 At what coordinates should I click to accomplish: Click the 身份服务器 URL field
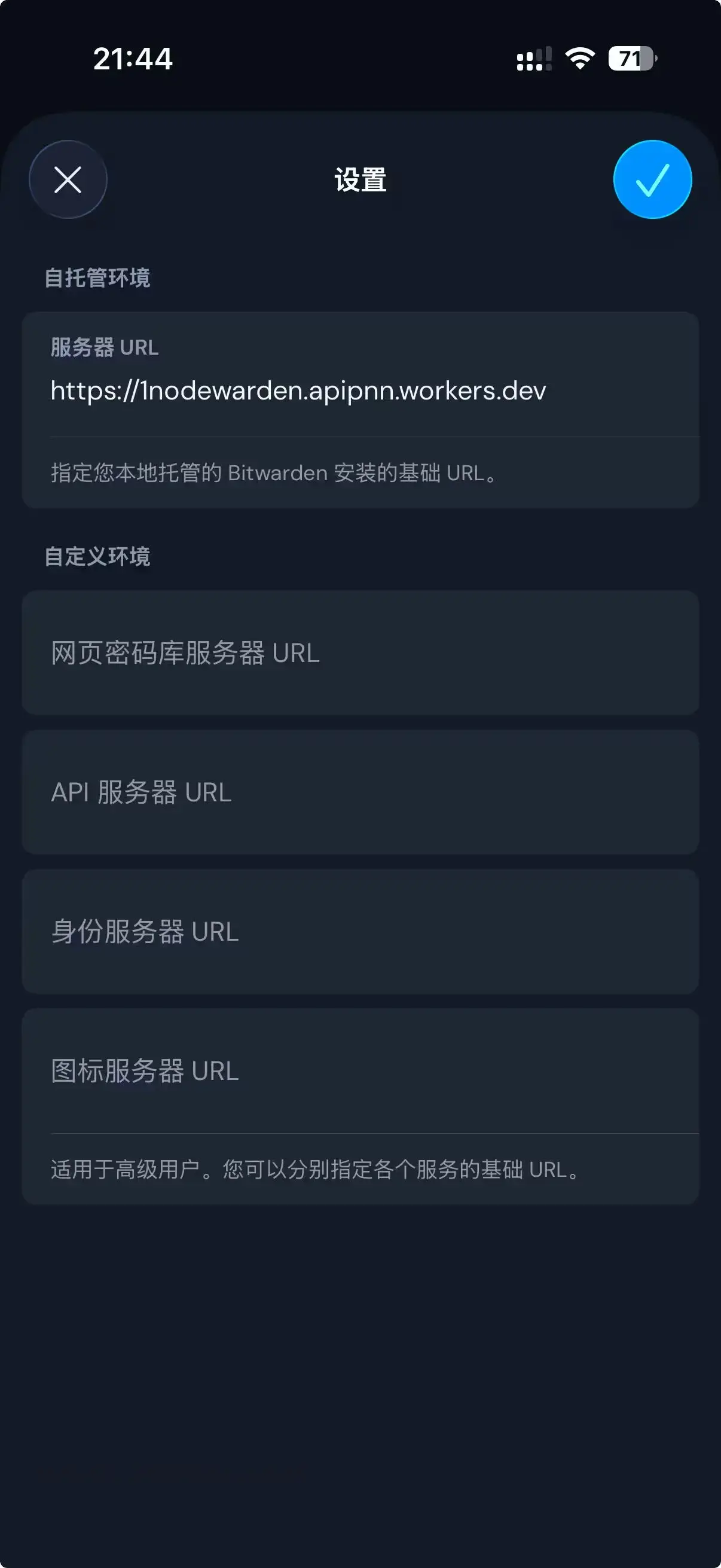[x=360, y=931]
